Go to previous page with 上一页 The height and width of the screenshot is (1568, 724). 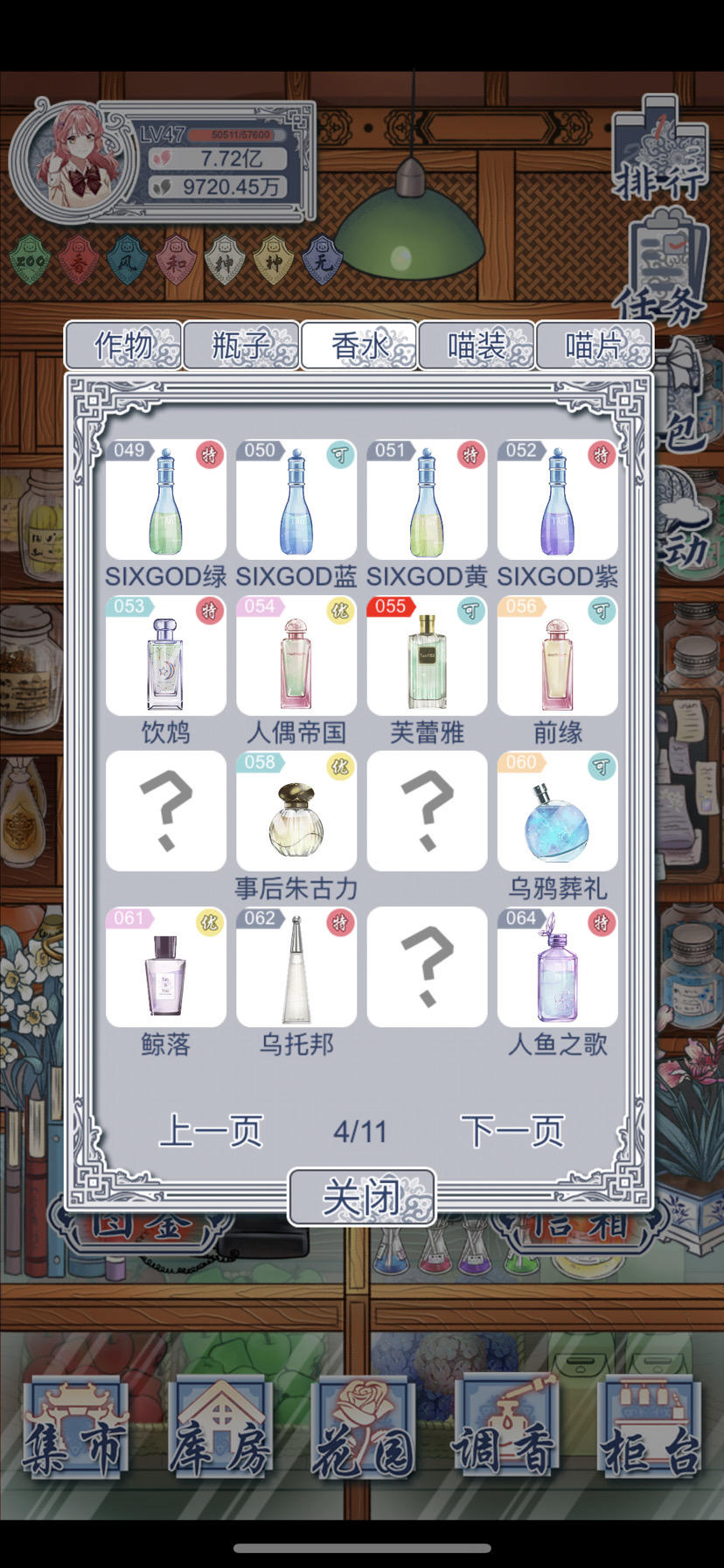211,1130
